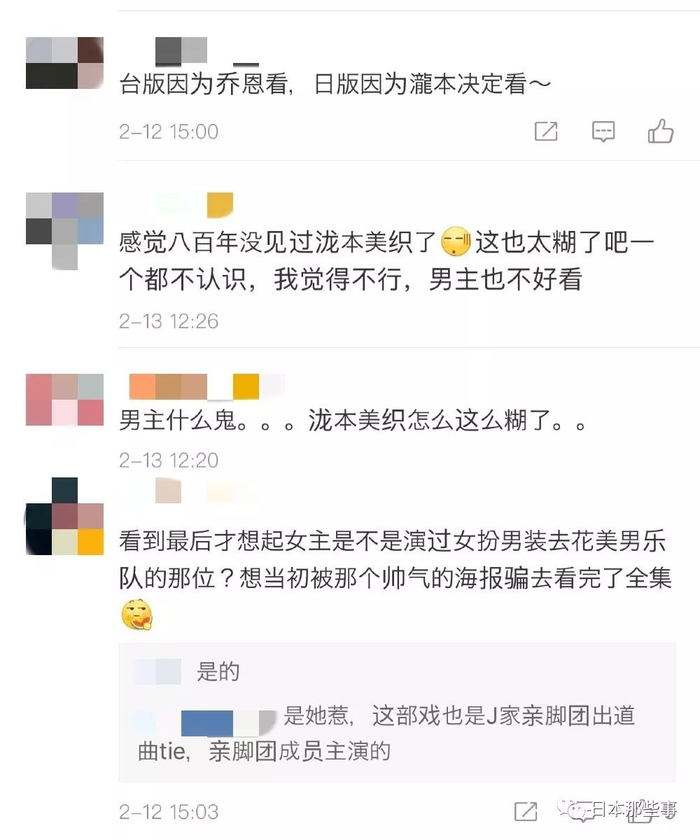Screen dimensions: 700x840
Task: Like the comment posted at 2-12 15:00
Action: 660,131
